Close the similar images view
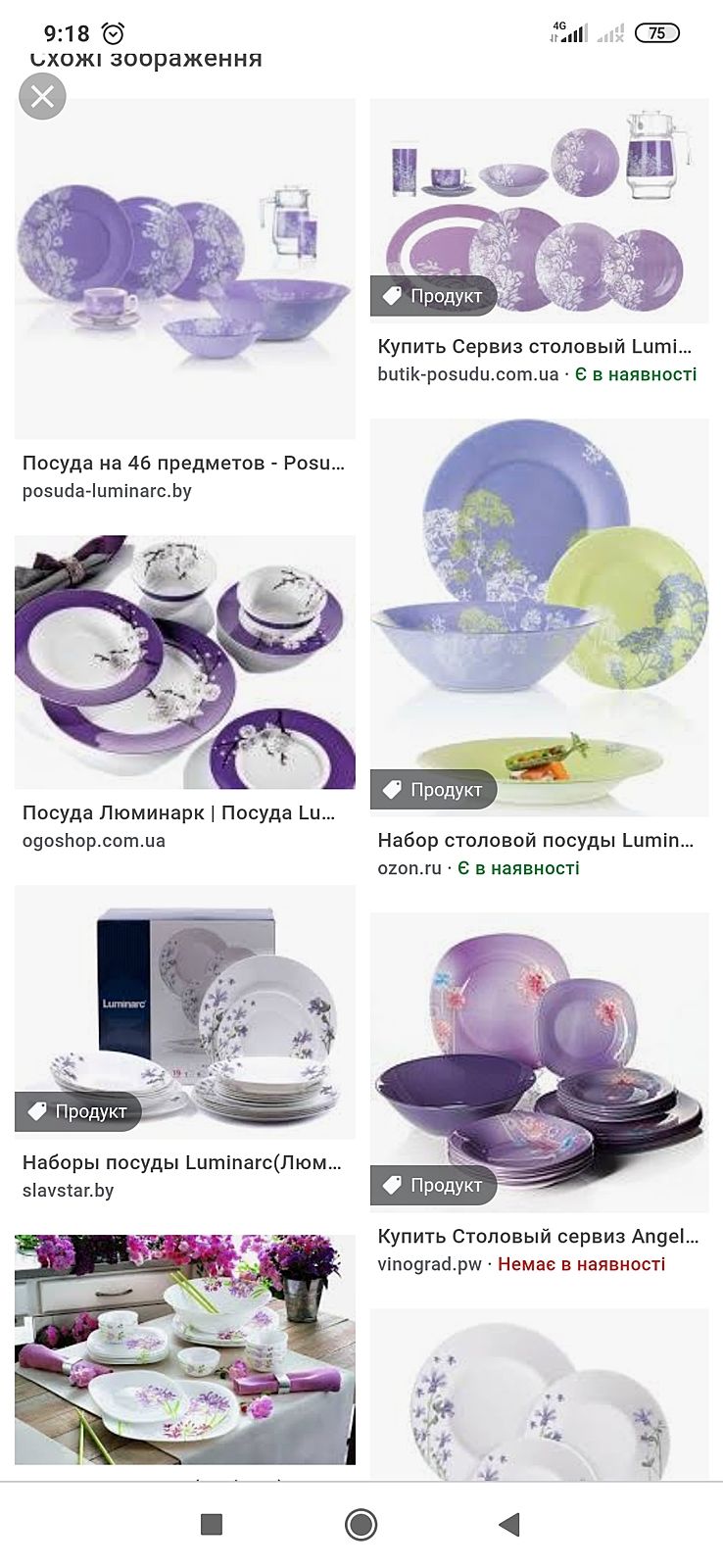Viewport: 723px width, 1568px height. [x=42, y=96]
